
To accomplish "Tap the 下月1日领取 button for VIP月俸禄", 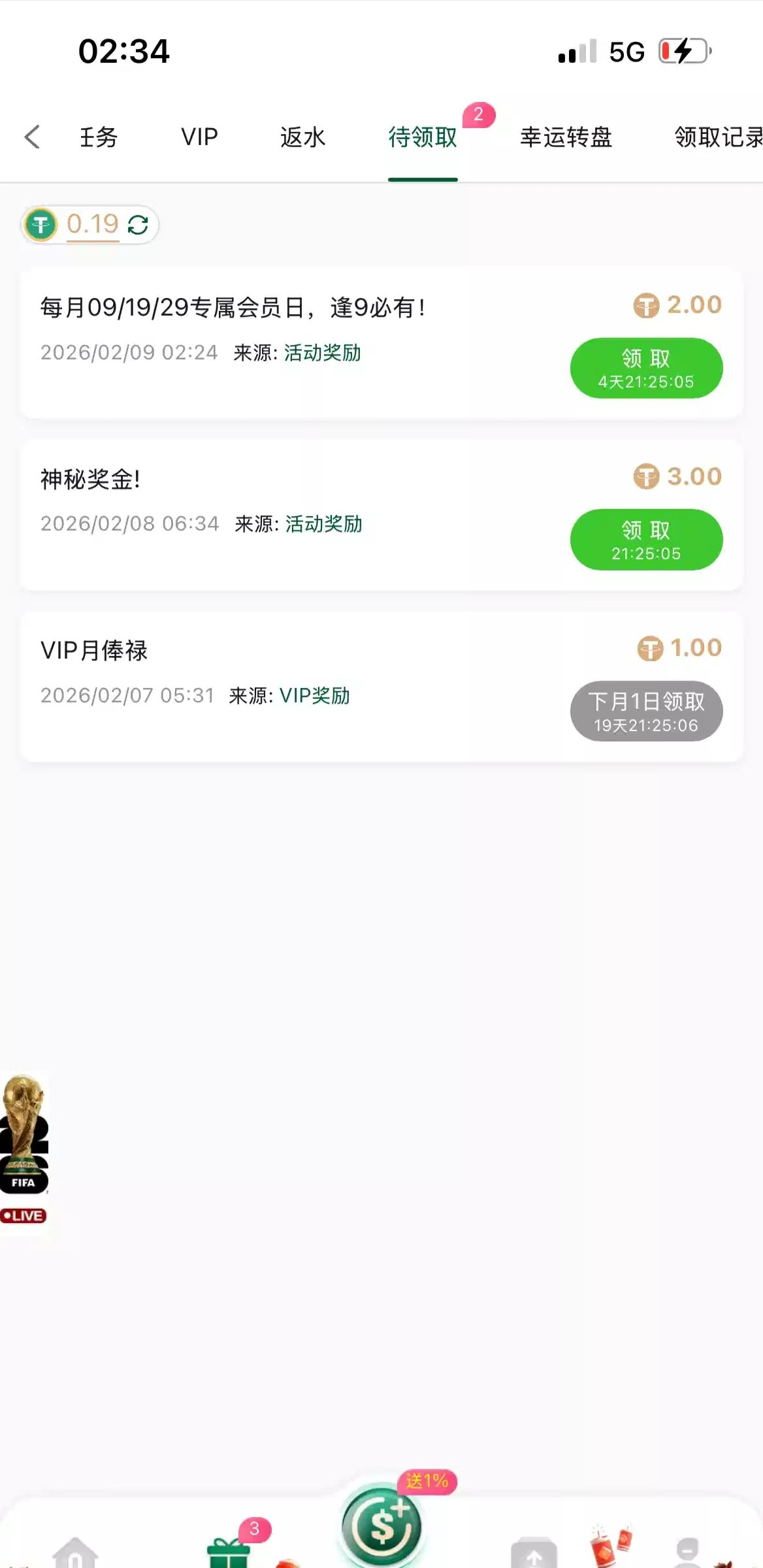I will pyautogui.click(x=646, y=711).
